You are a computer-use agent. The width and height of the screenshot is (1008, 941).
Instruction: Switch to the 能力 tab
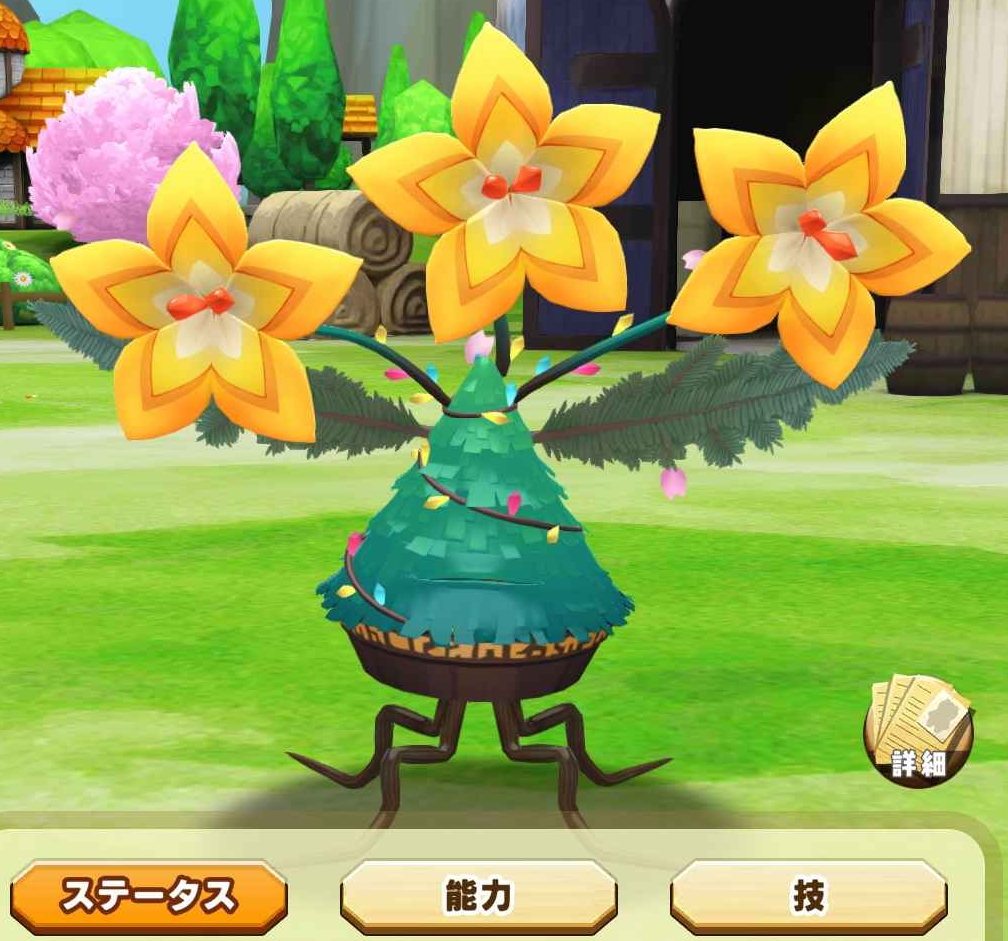[478, 896]
